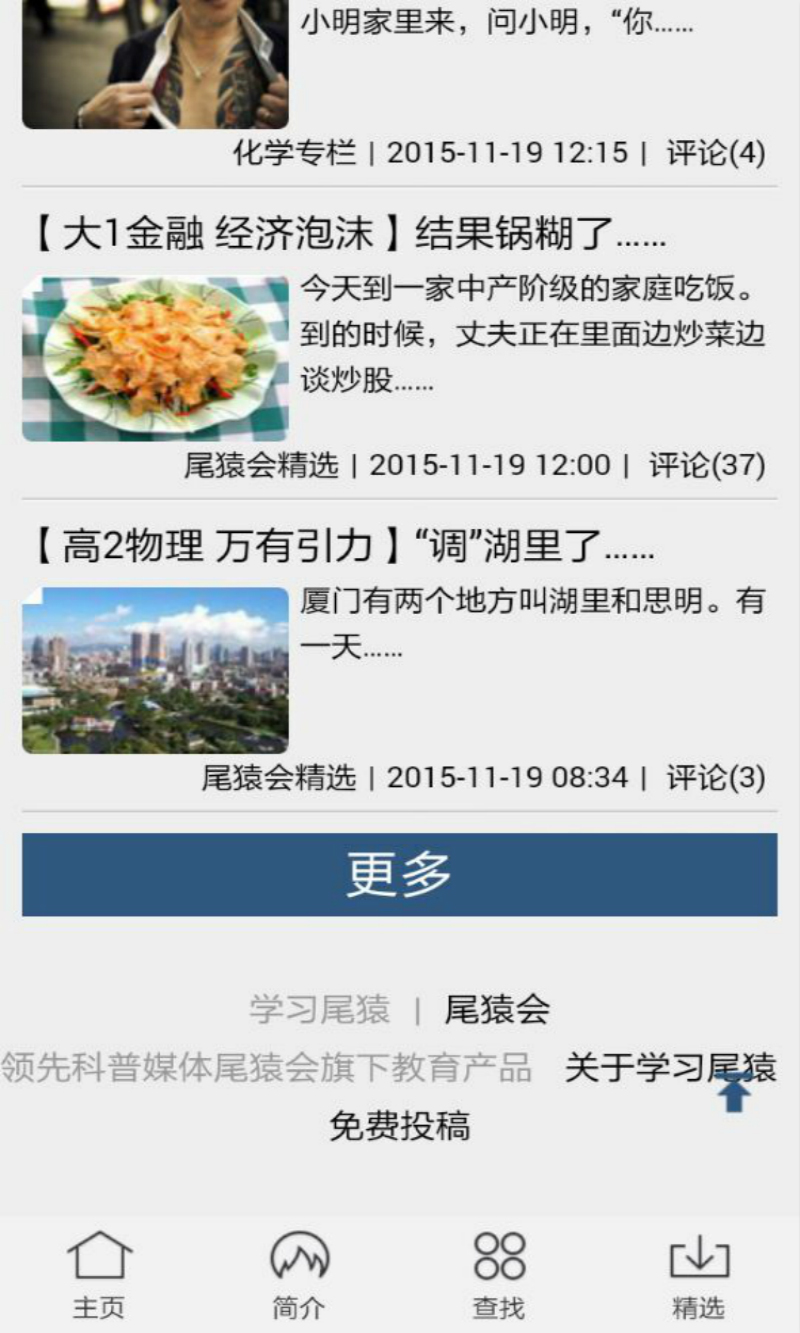Switch to the 主页 tab
This screenshot has height=1333, width=800.
99,1275
